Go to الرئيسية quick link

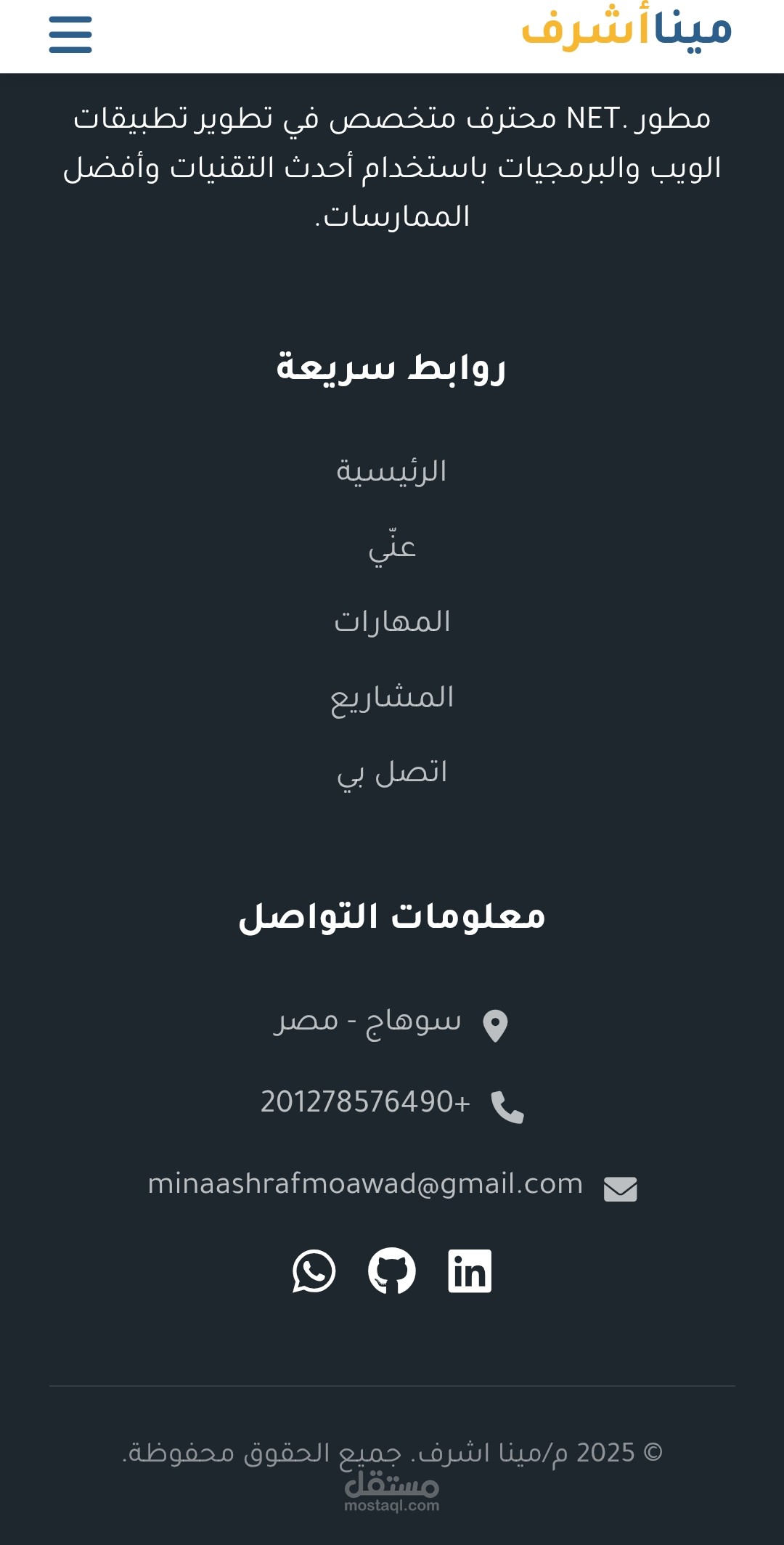point(392,471)
